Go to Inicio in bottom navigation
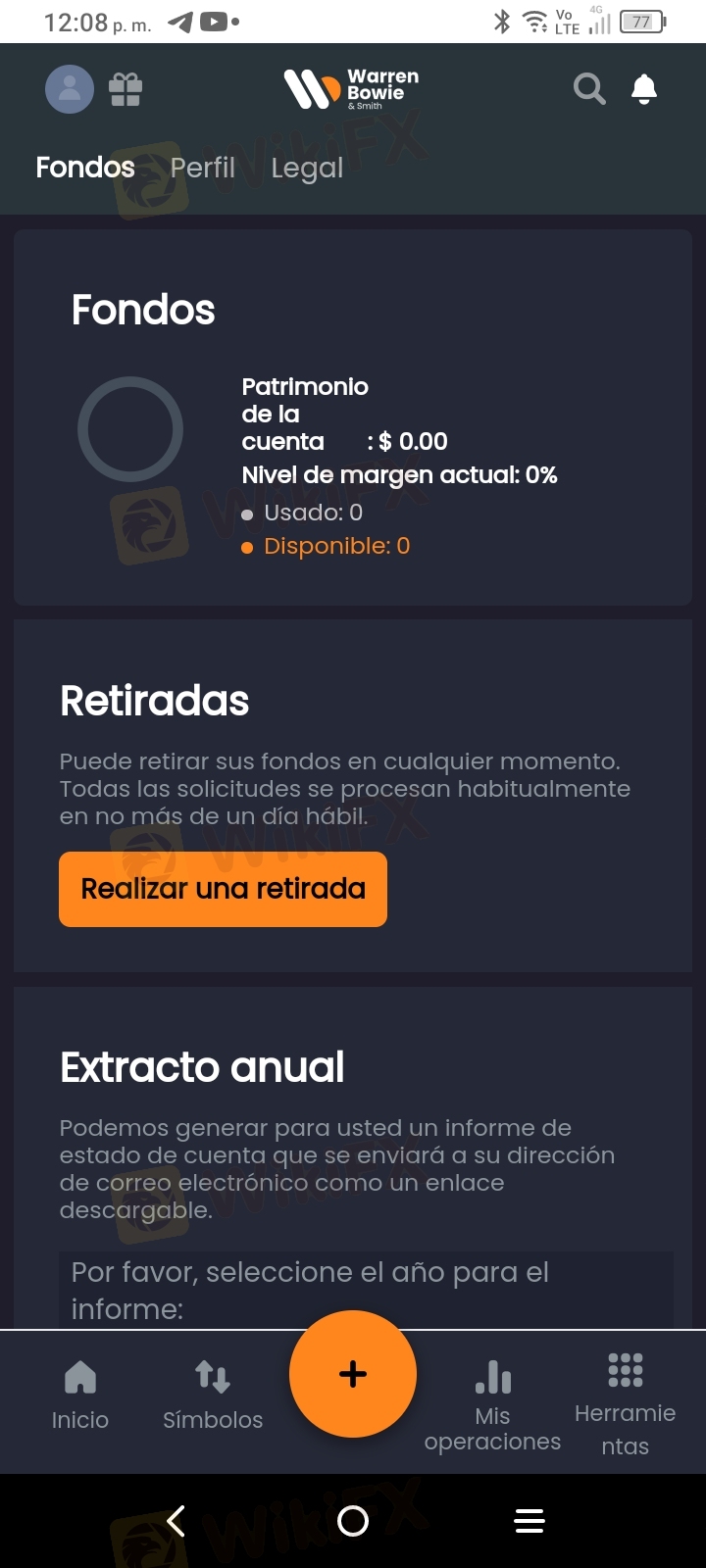 click(x=80, y=1396)
